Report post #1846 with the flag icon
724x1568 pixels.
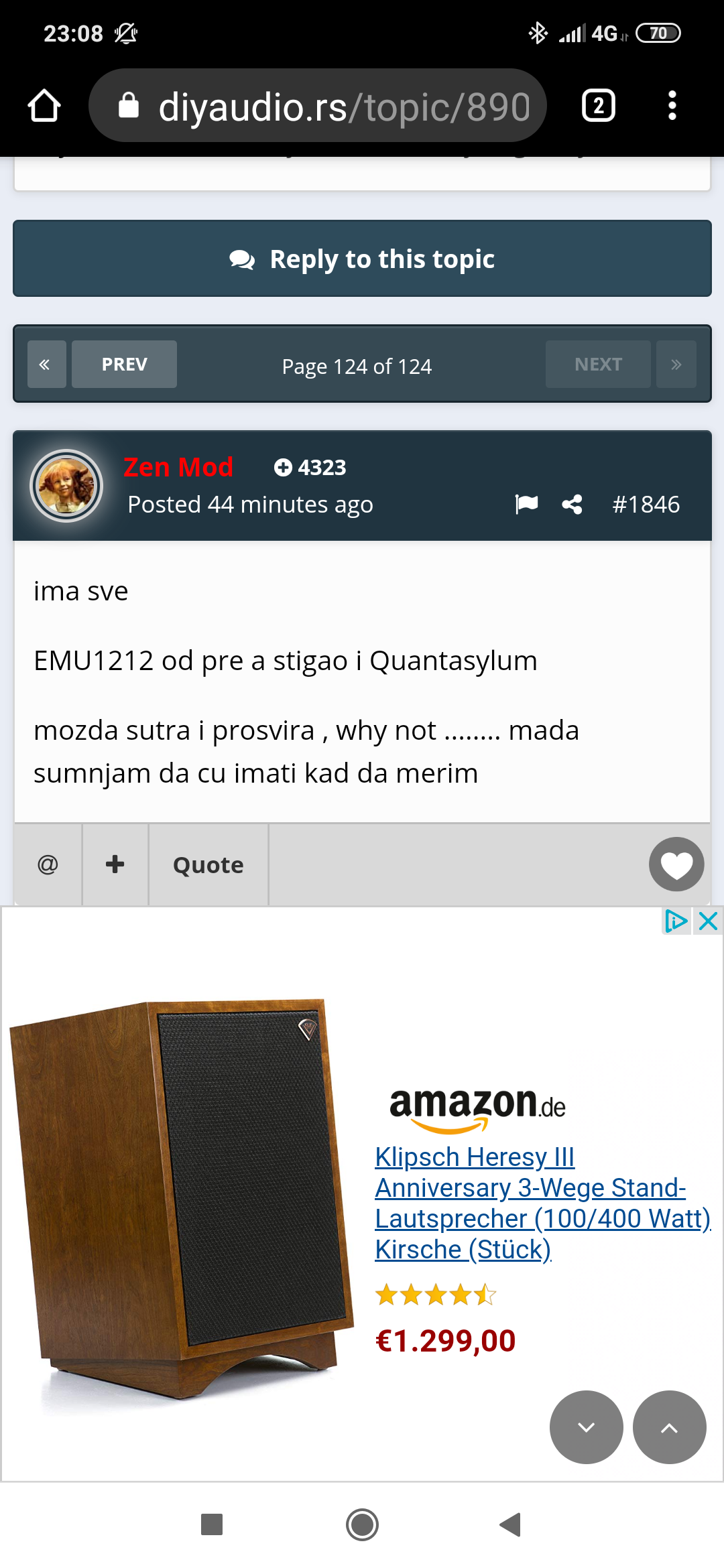point(526,504)
